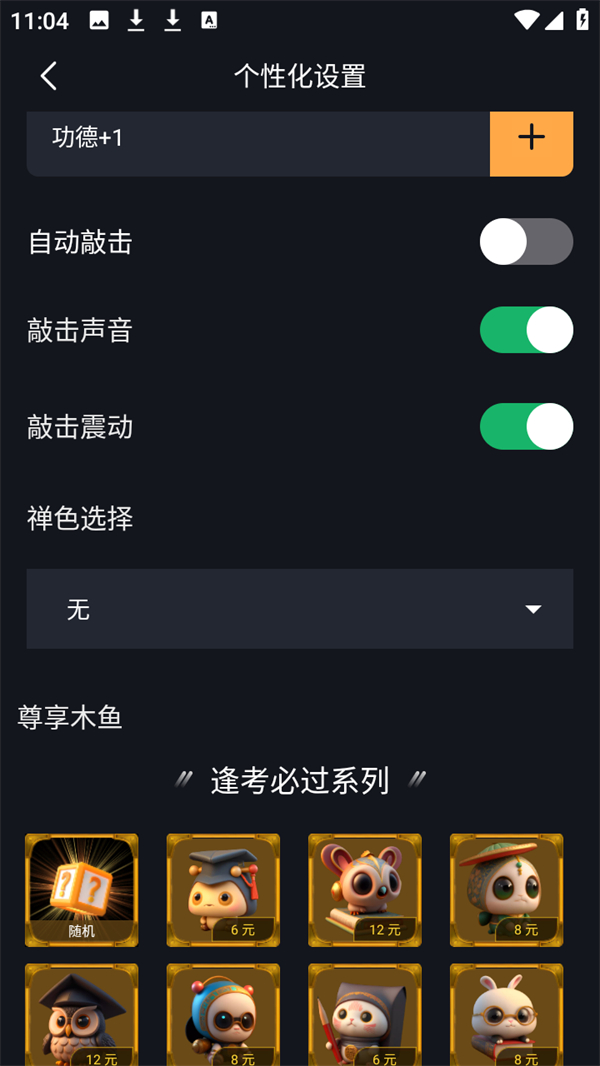Pick the 8元 blue helmet woodfish
600x1066 pixels.
(x=223, y=1014)
